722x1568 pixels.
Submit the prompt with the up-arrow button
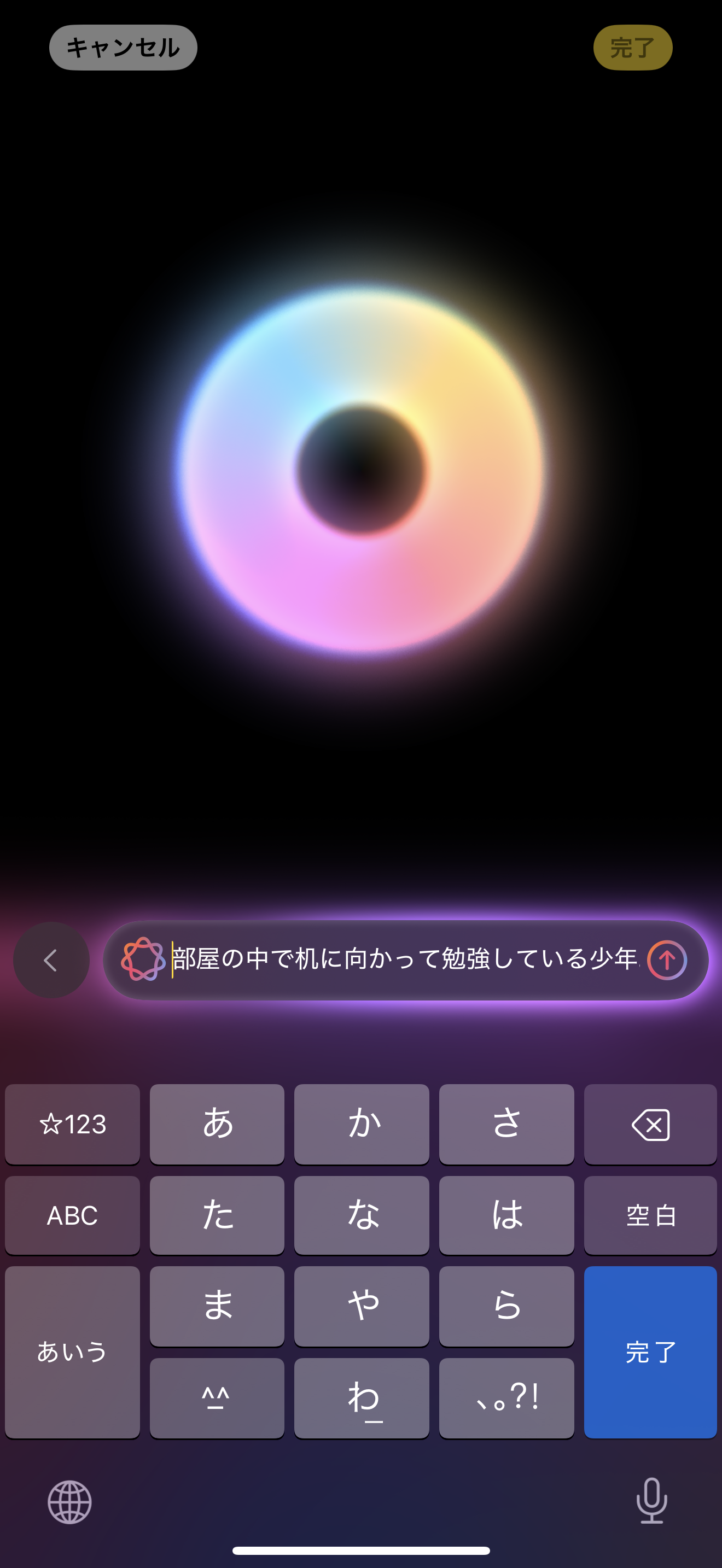[x=666, y=961]
